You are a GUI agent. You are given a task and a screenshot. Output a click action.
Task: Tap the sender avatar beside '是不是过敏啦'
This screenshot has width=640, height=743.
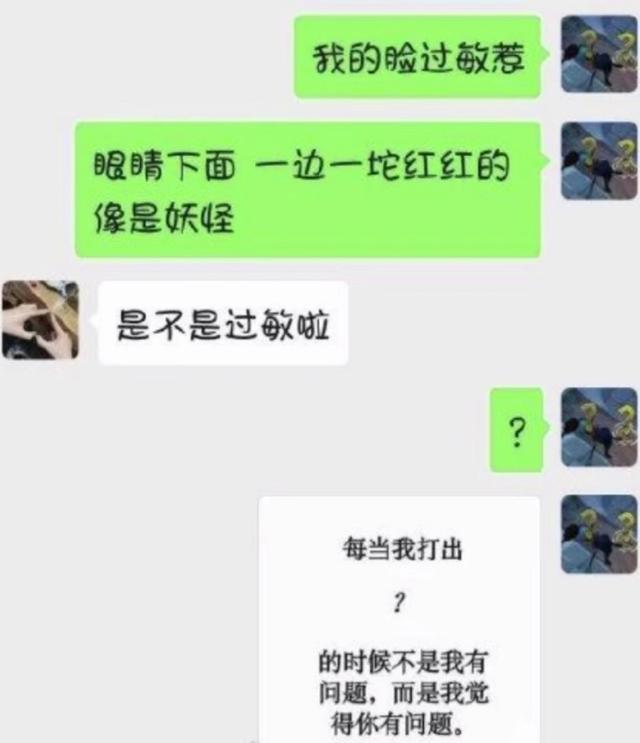[40, 319]
